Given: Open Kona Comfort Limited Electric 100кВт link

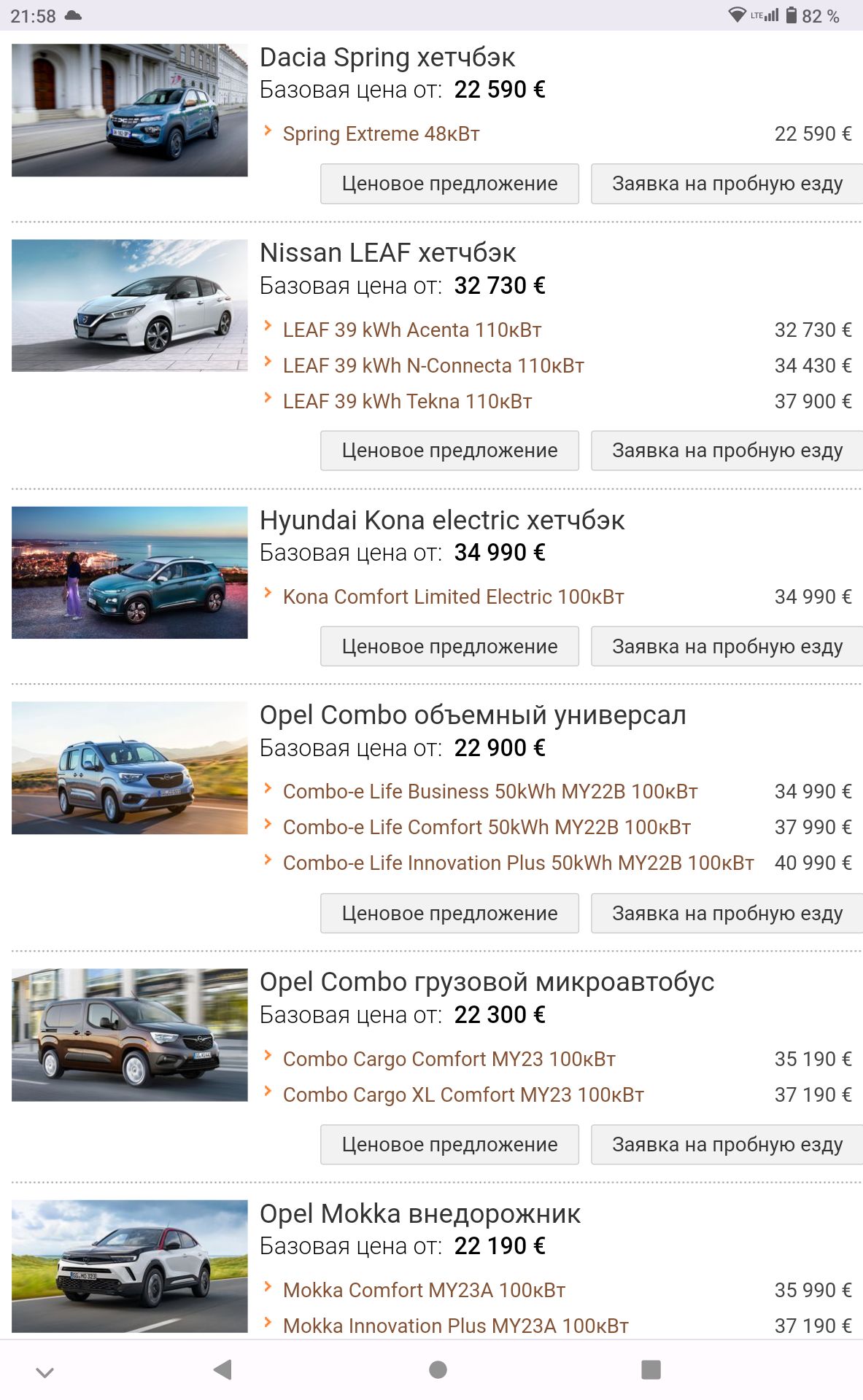Looking at the screenshot, I should [453, 597].
